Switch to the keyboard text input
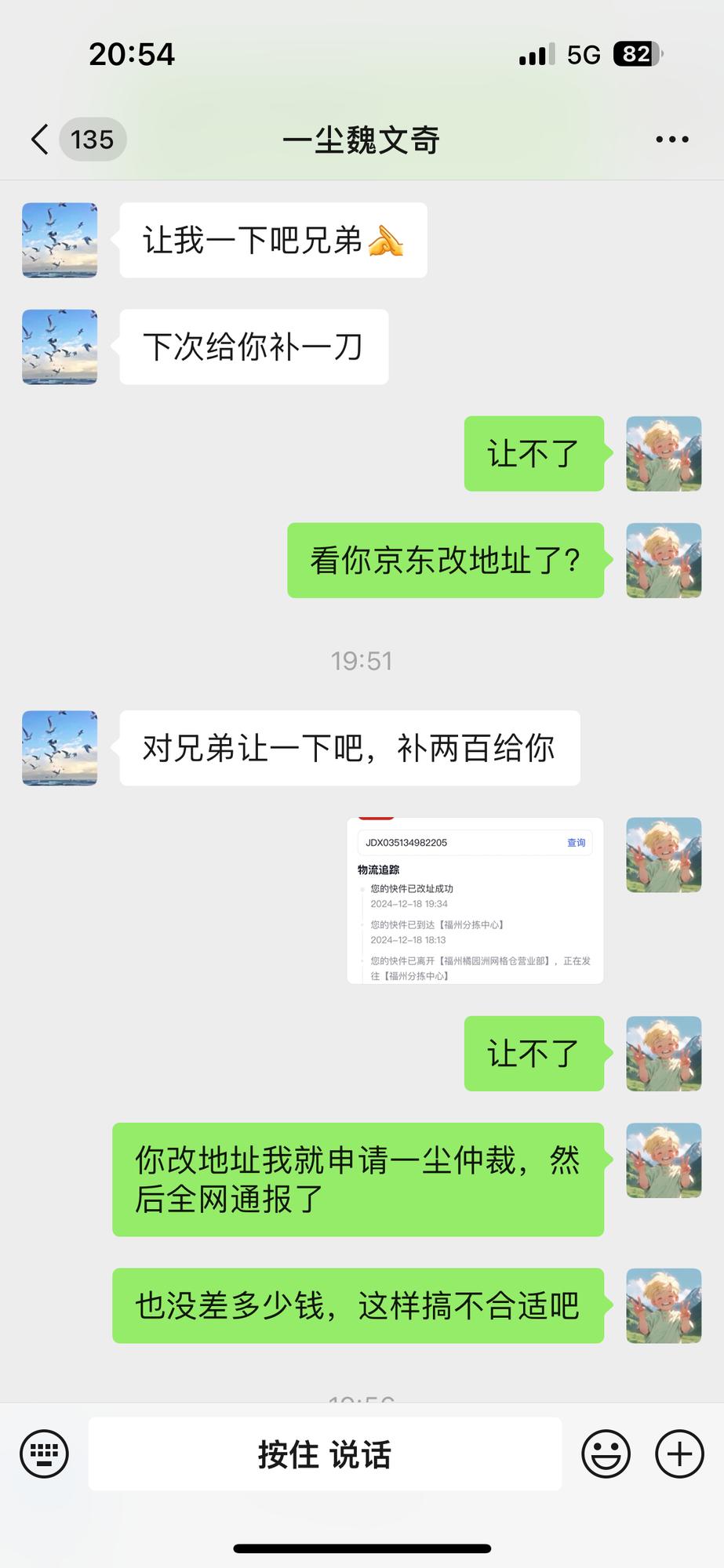 (x=44, y=1454)
